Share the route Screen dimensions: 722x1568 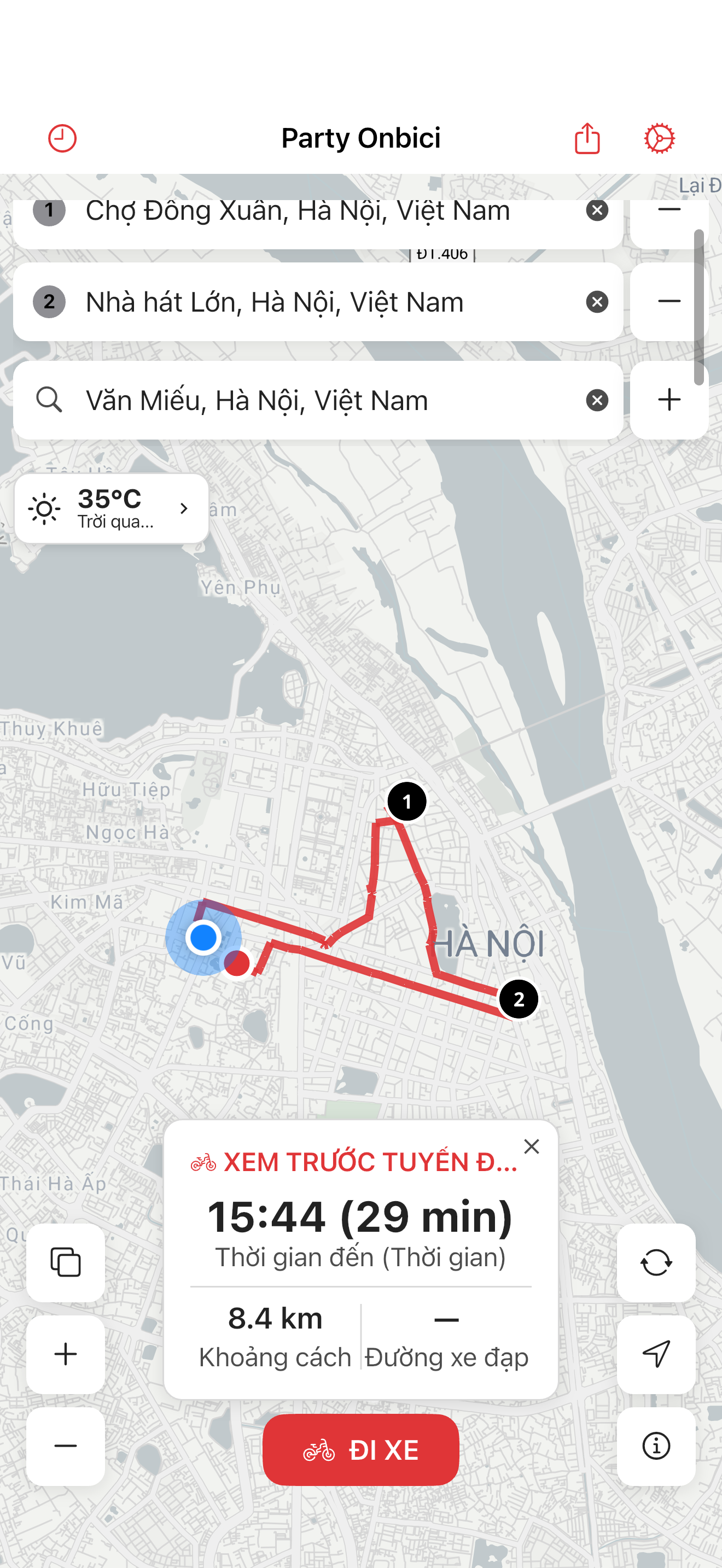pos(587,138)
